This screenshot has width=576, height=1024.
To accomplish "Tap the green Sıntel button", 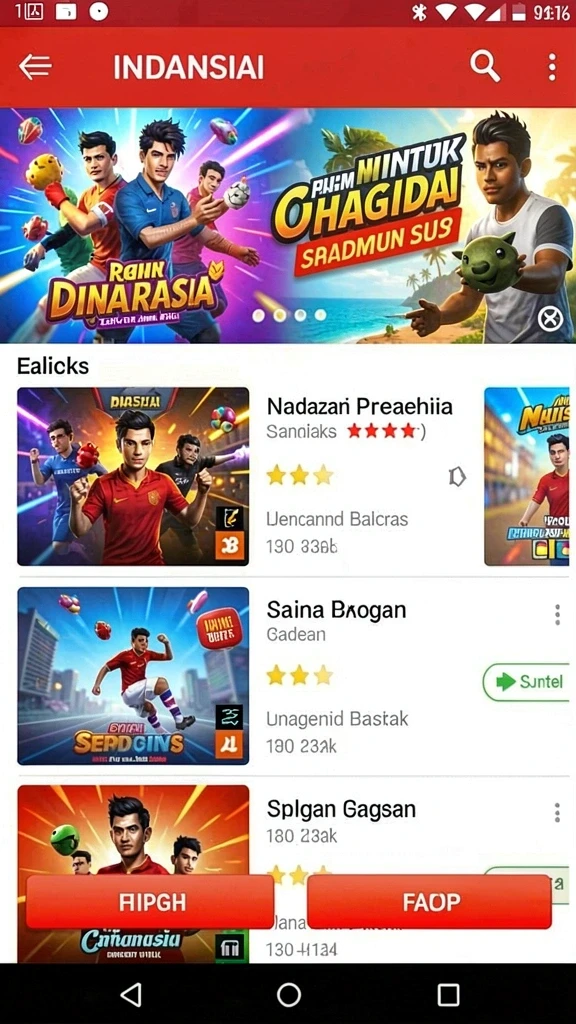I will [x=528, y=682].
